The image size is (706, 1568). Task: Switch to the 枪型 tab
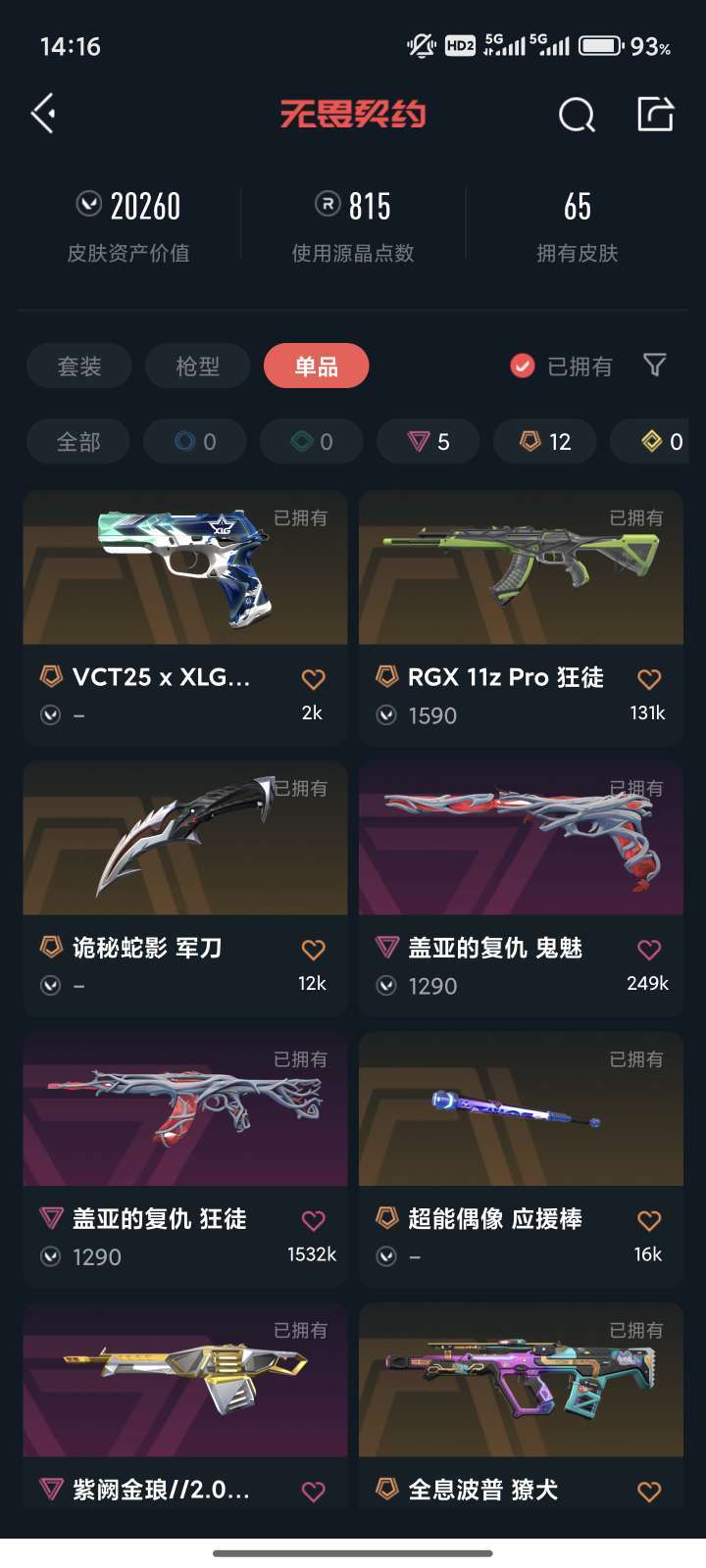(x=197, y=367)
